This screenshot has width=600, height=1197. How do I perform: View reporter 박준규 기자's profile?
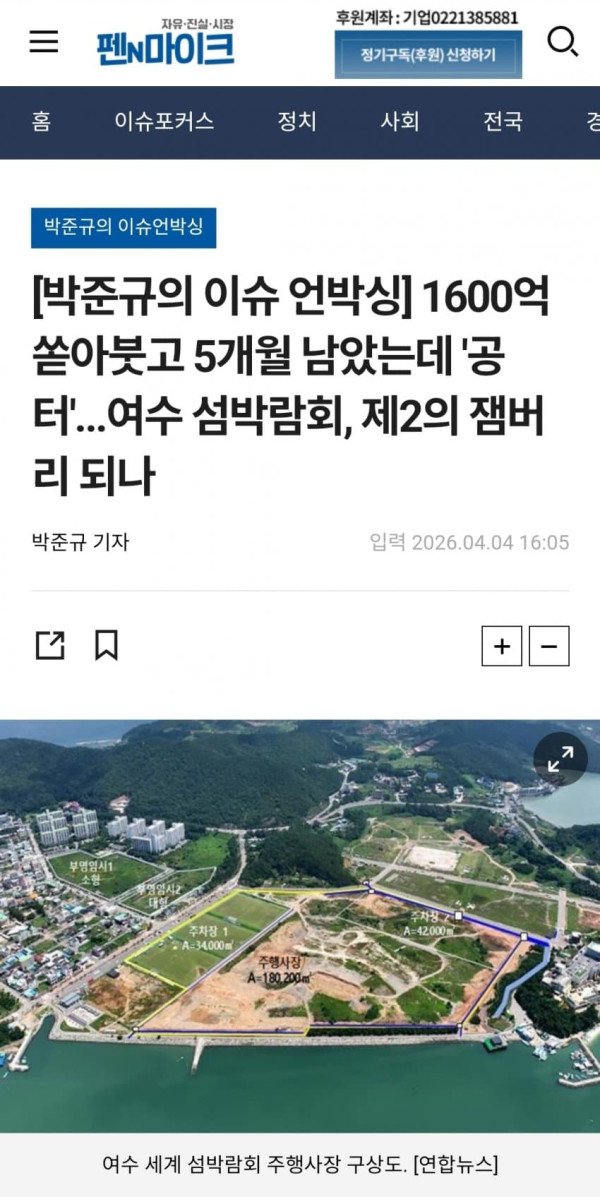80,543
